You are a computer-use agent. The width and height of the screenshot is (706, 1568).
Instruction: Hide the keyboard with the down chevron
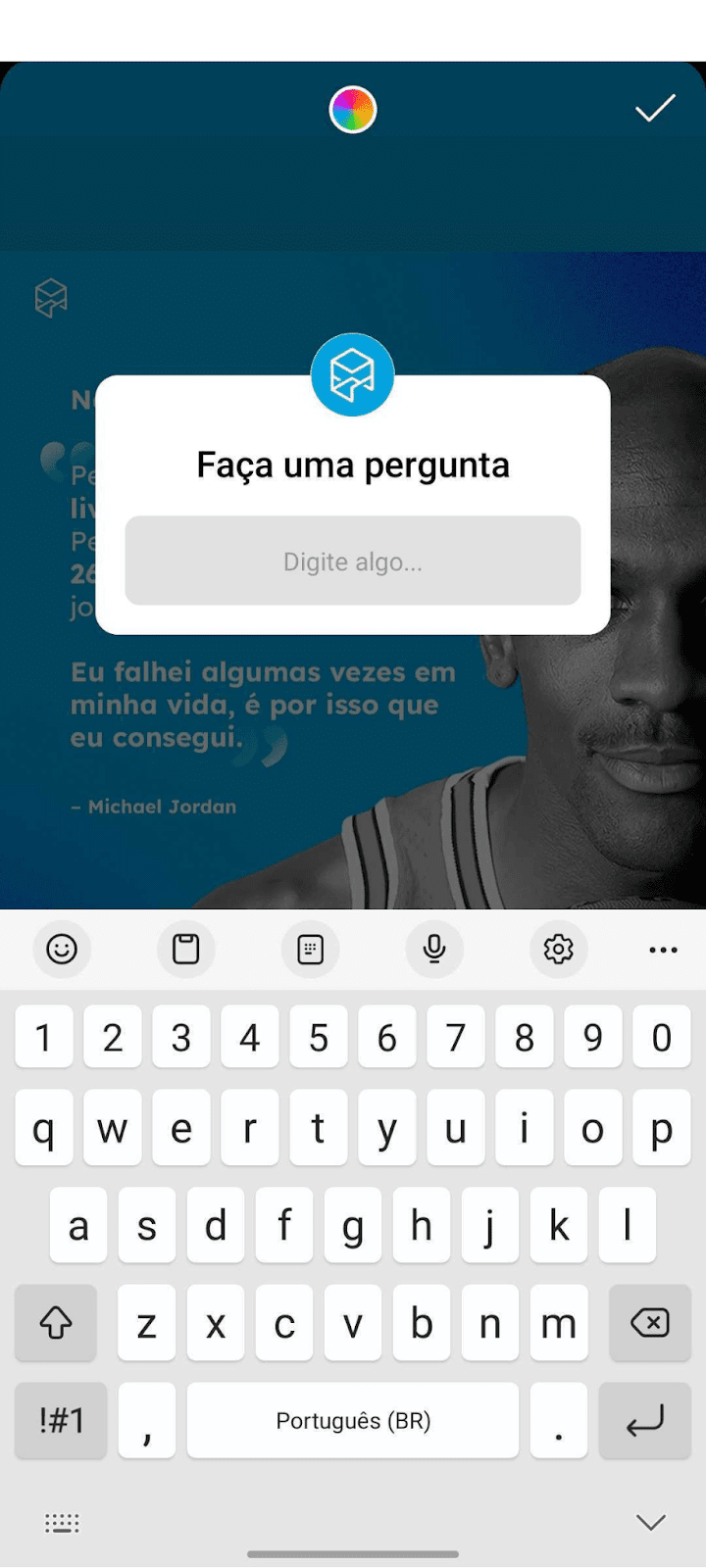(x=651, y=1522)
